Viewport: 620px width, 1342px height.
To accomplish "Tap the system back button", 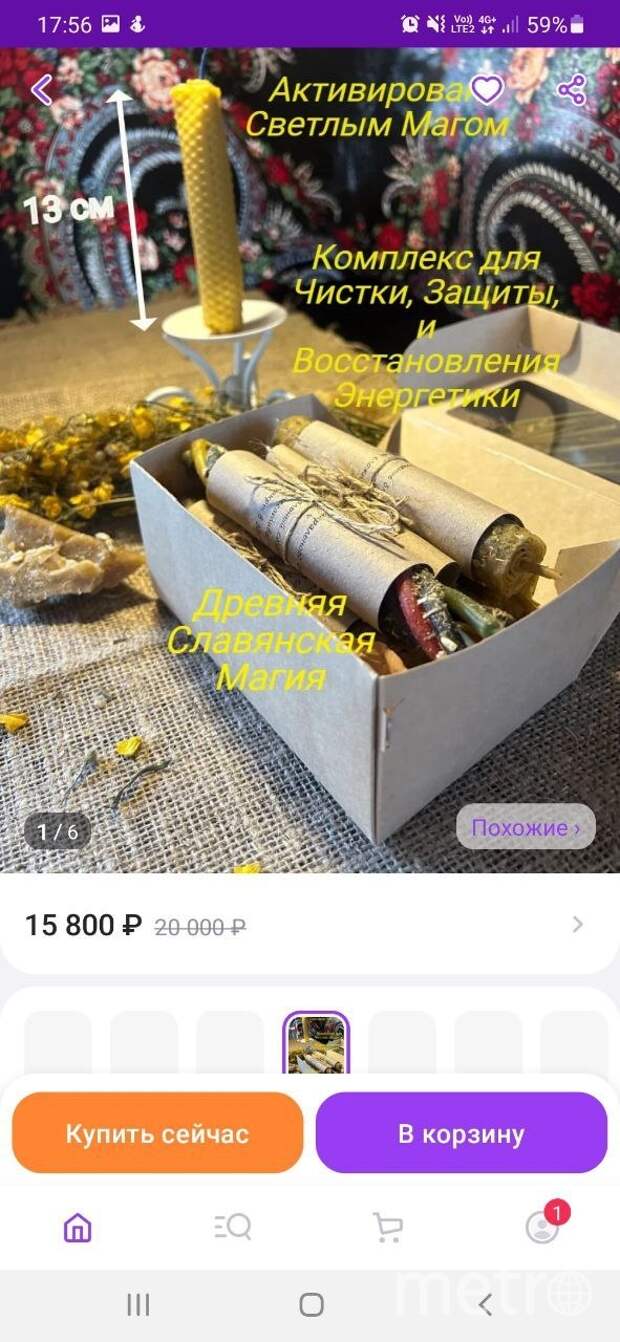I will (485, 1304).
